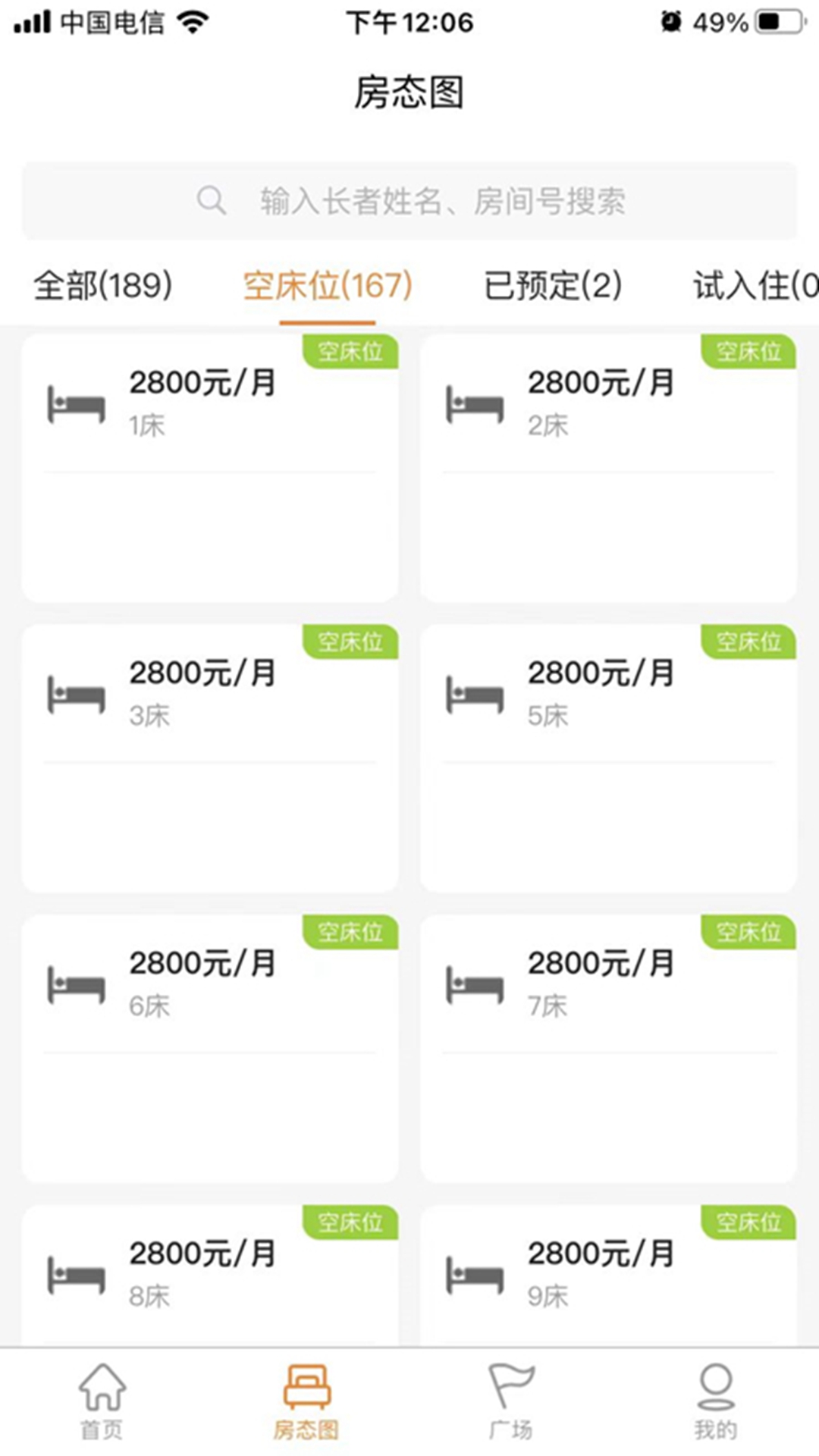Switch to the 全部(189) tab
This screenshot has height=1456, width=819.
click(103, 286)
